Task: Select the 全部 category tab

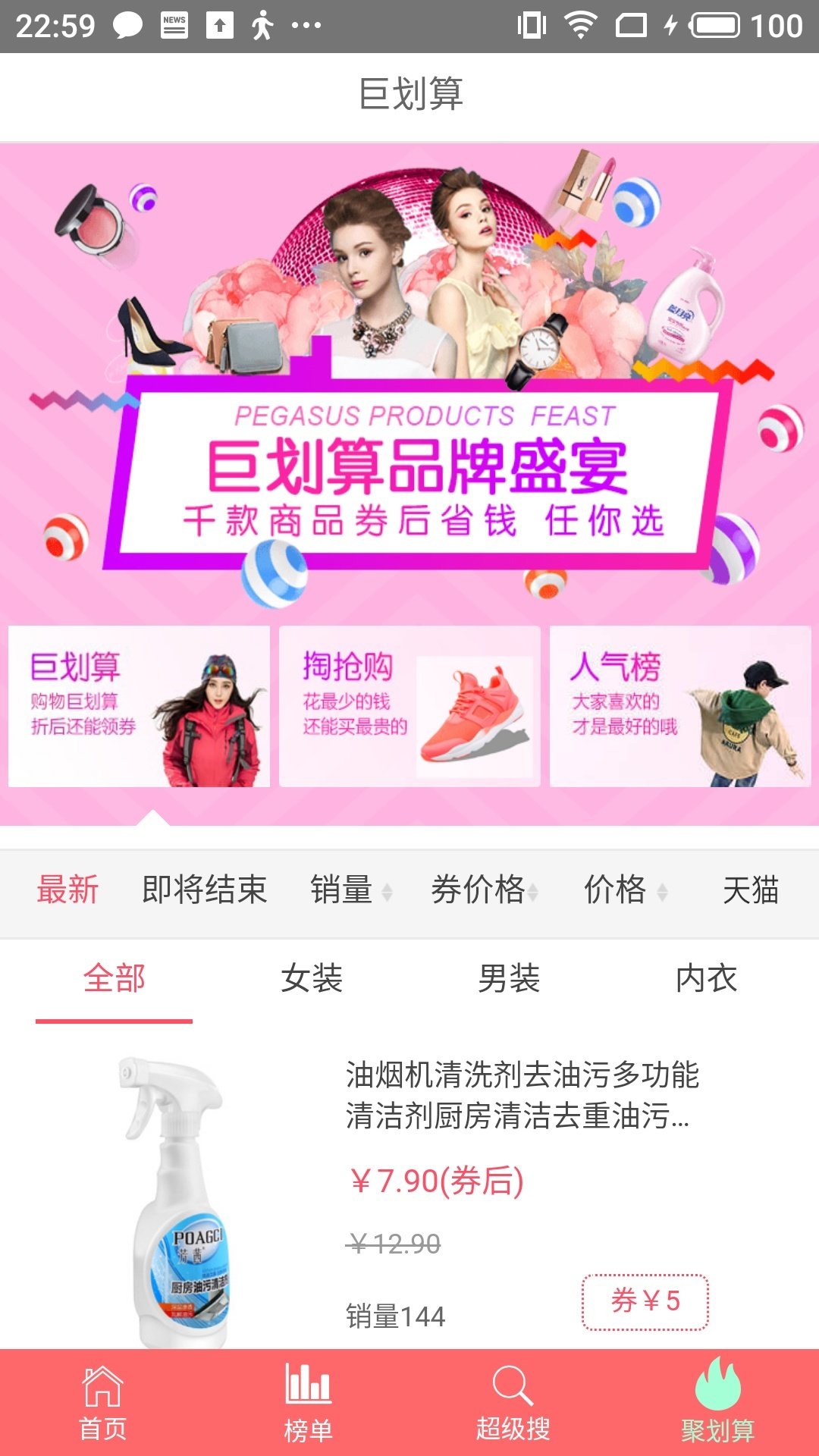Action: (x=114, y=979)
